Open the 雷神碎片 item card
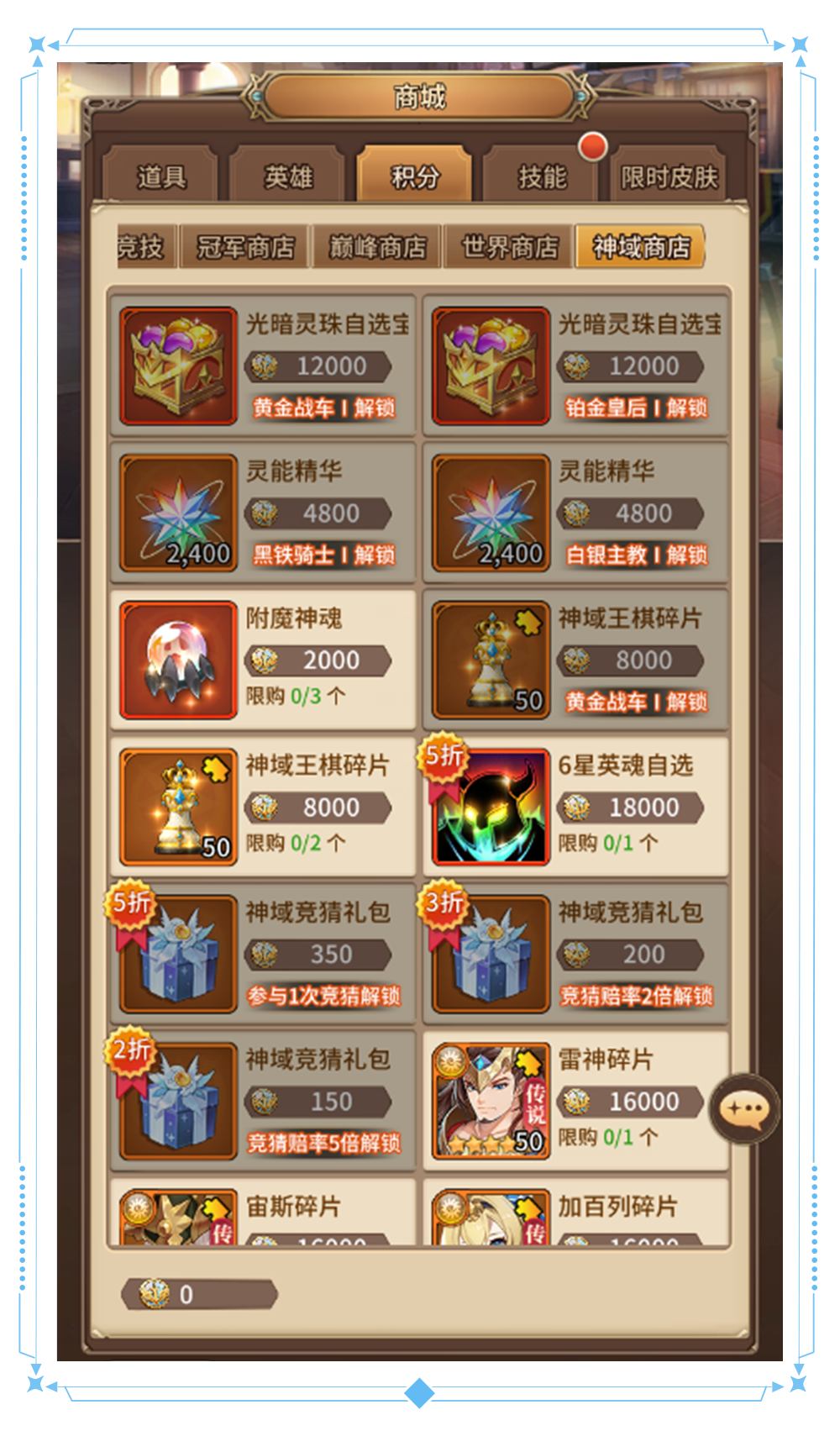This screenshot has height=1431, width=840. [575, 1101]
